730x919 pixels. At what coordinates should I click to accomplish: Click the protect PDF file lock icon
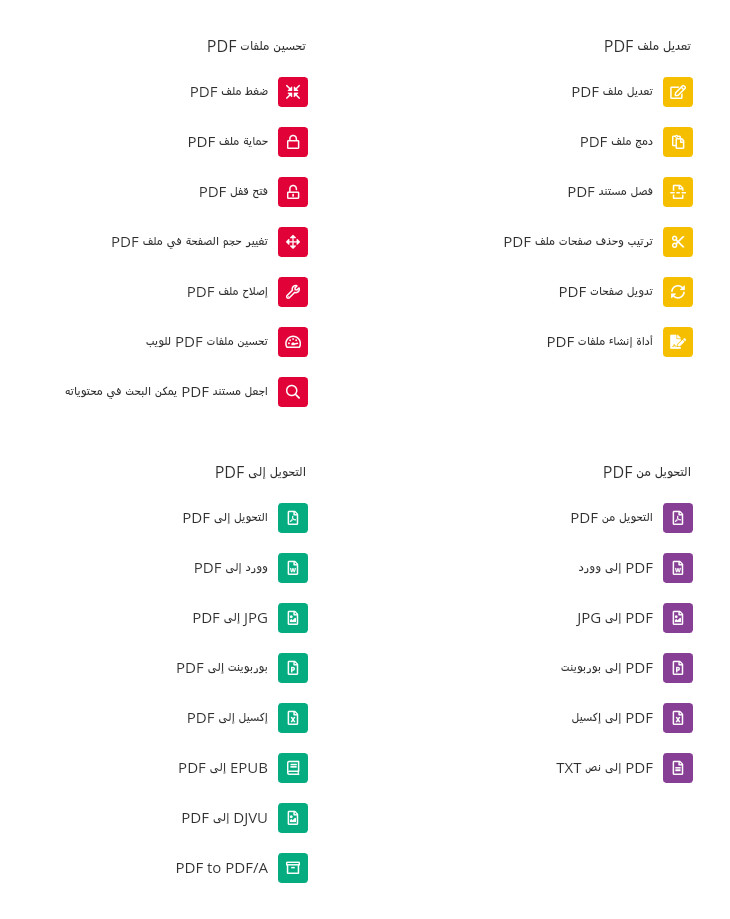(x=292, y=142)
